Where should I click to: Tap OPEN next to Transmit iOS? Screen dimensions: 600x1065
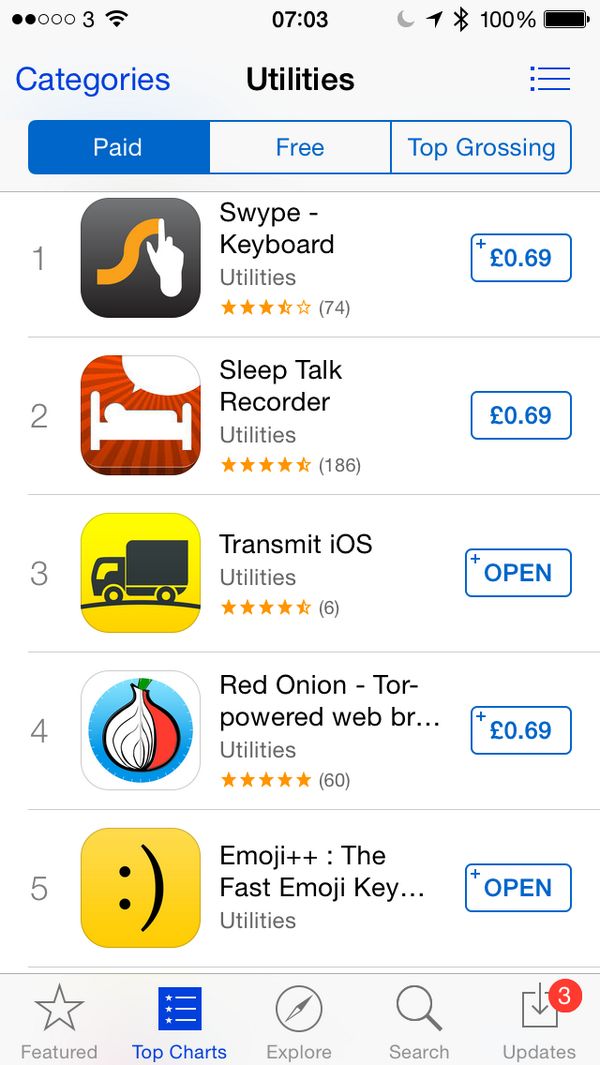[x=518, y=573]
